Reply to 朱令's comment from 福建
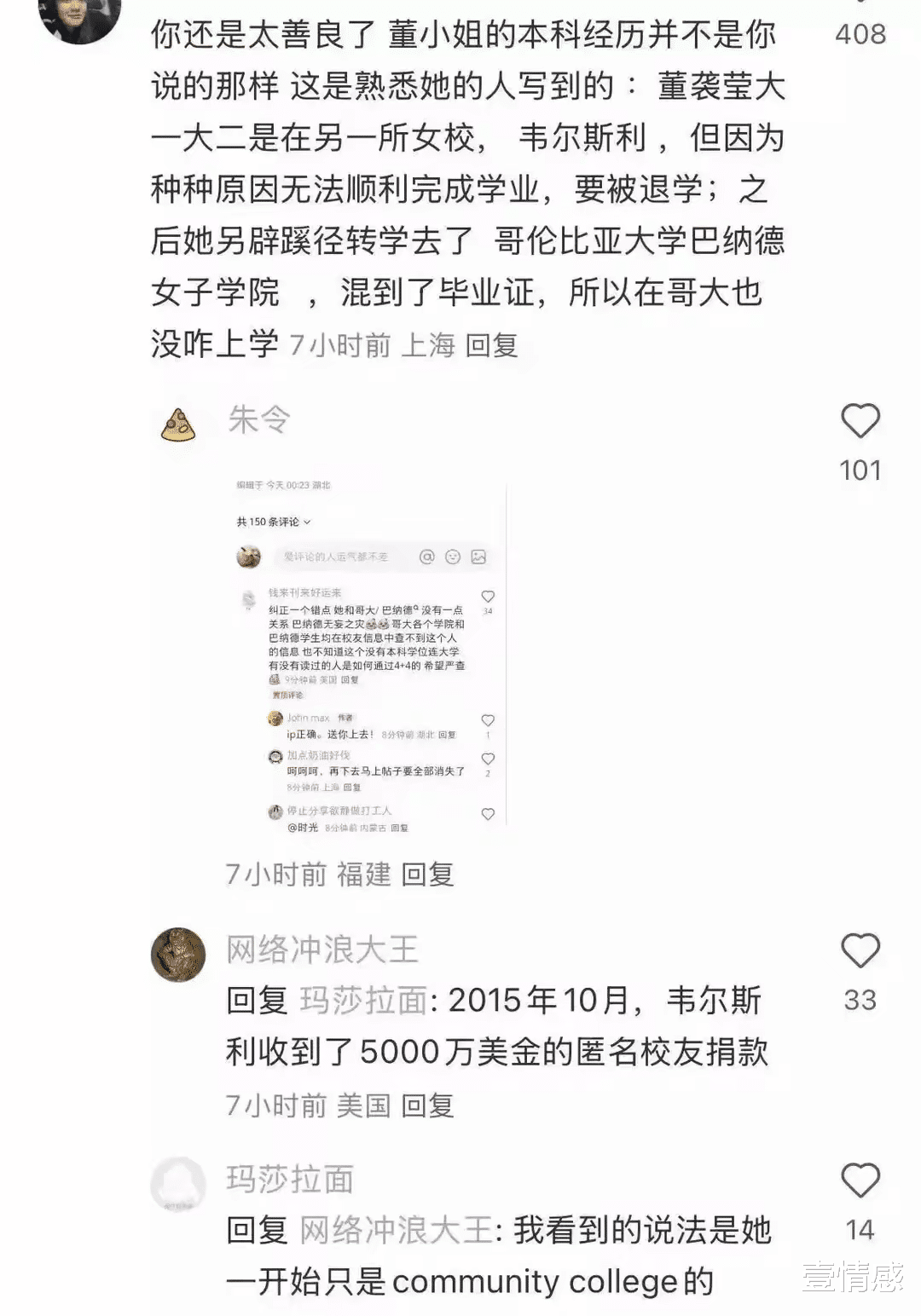The height and width of the screenshot is (1316, 921). coord(428,874)
